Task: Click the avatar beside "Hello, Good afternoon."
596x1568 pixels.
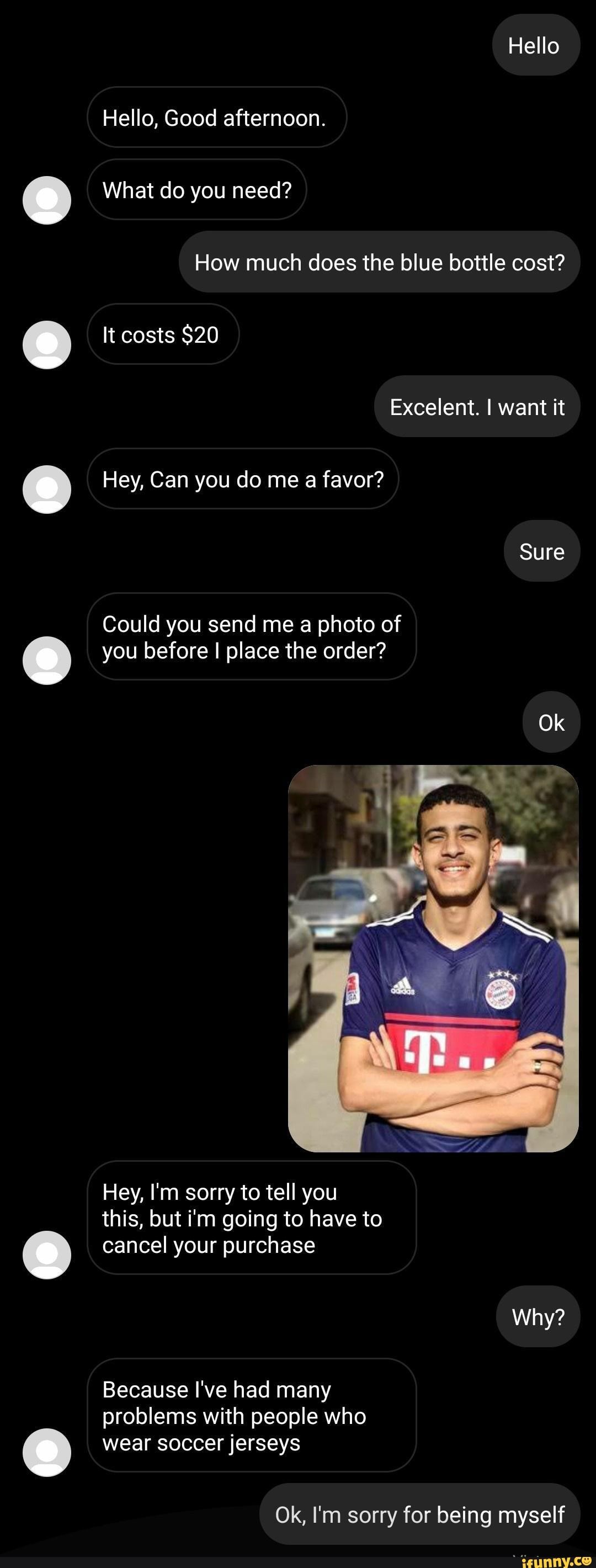Action: click(46, 201)
